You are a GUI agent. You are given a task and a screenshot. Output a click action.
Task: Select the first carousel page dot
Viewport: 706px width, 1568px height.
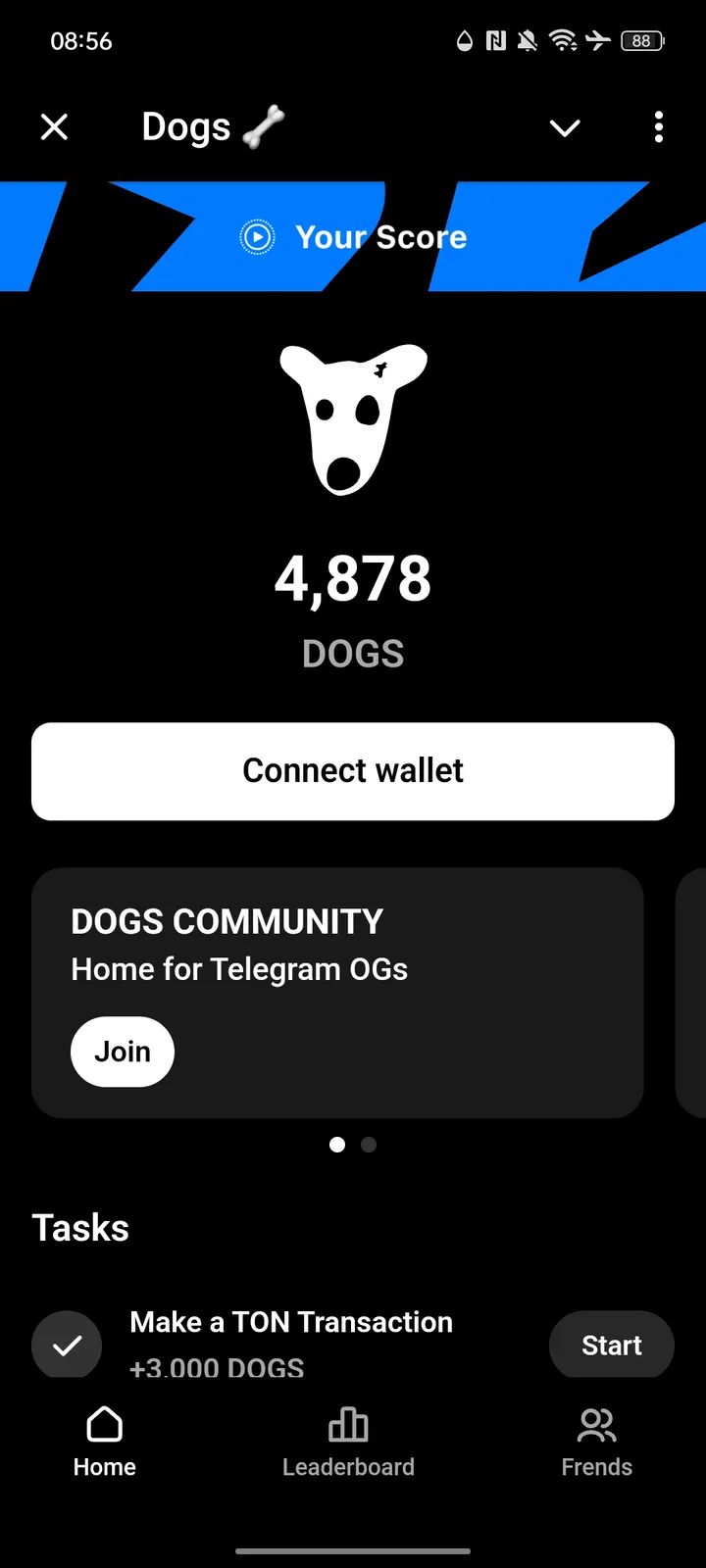337,1145
